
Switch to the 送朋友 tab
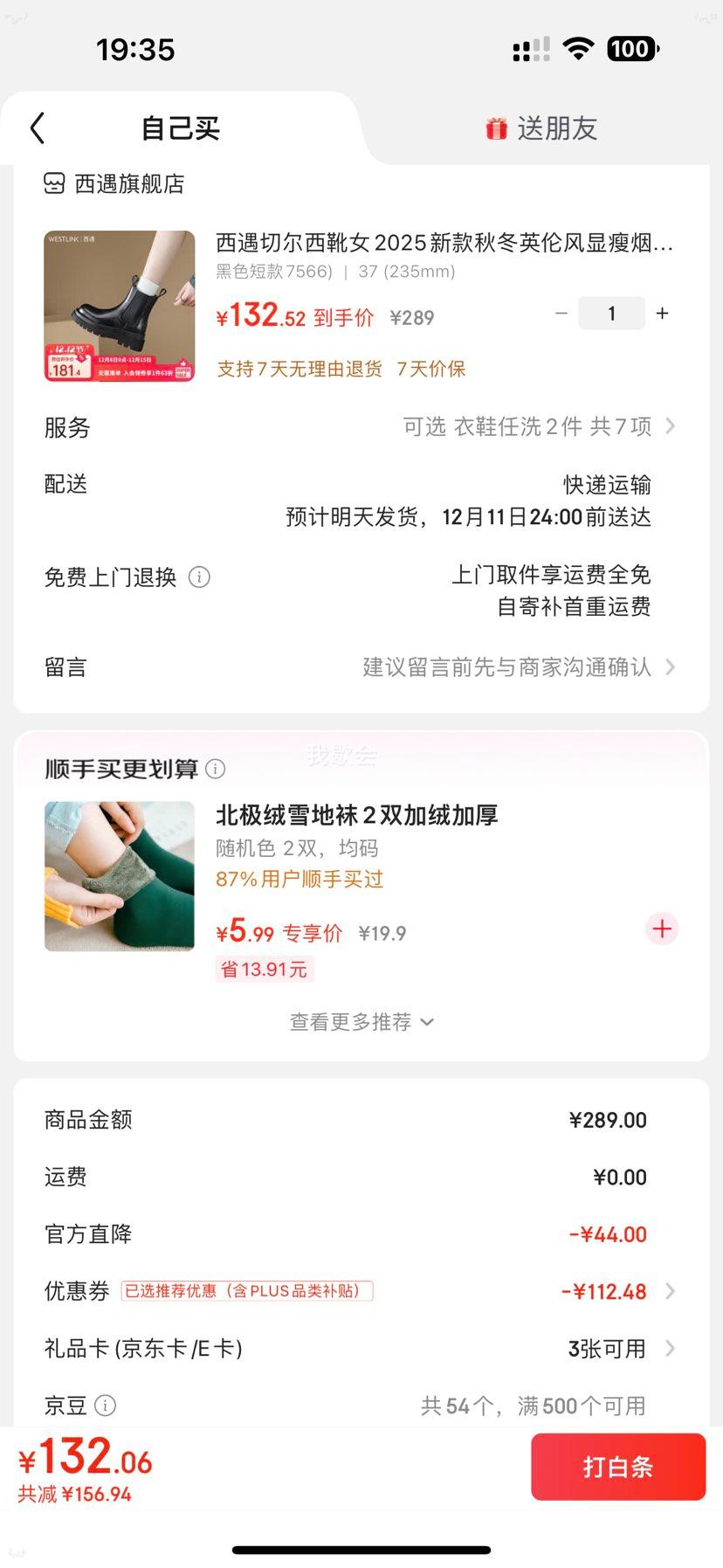click(541, 128)
